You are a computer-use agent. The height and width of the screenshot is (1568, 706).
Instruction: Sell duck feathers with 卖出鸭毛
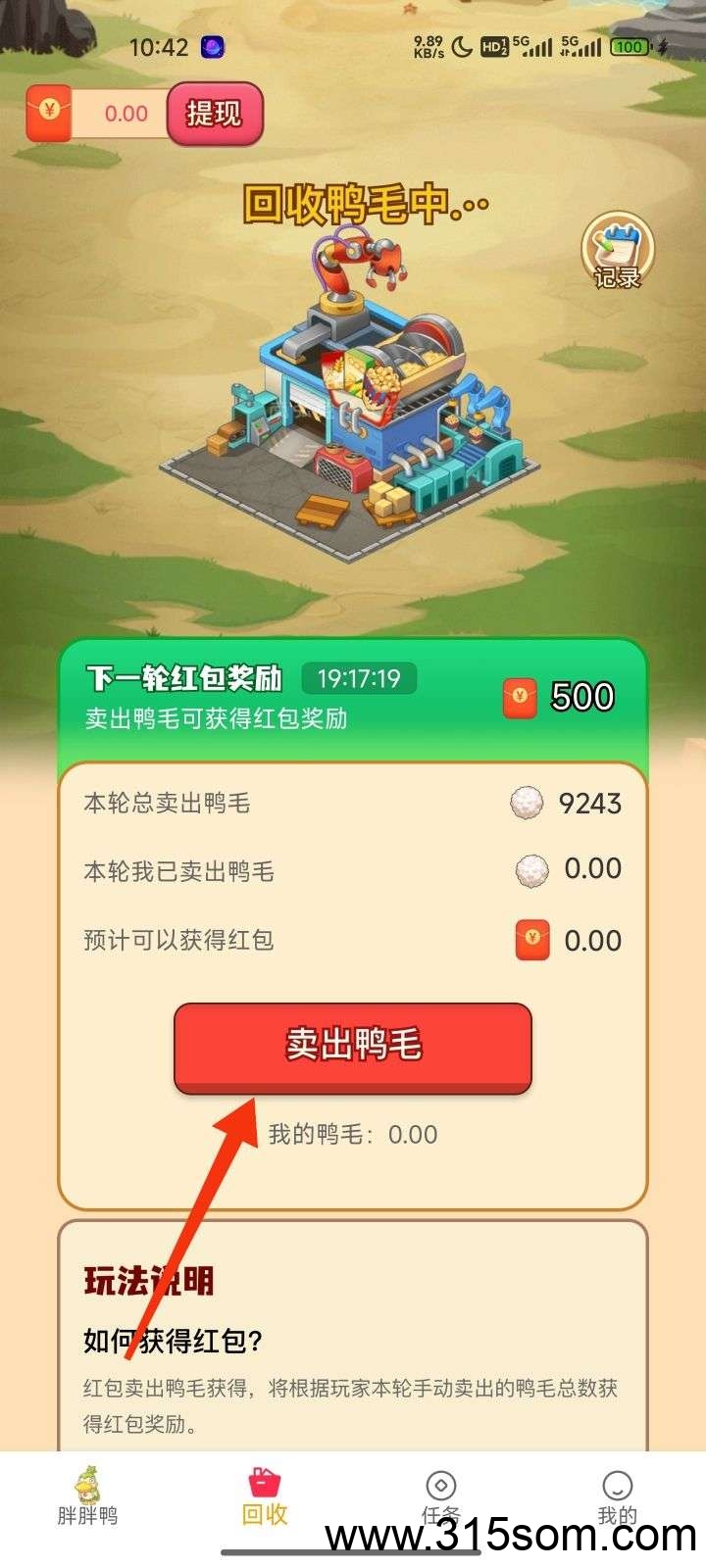click(x=353, y=1047)
